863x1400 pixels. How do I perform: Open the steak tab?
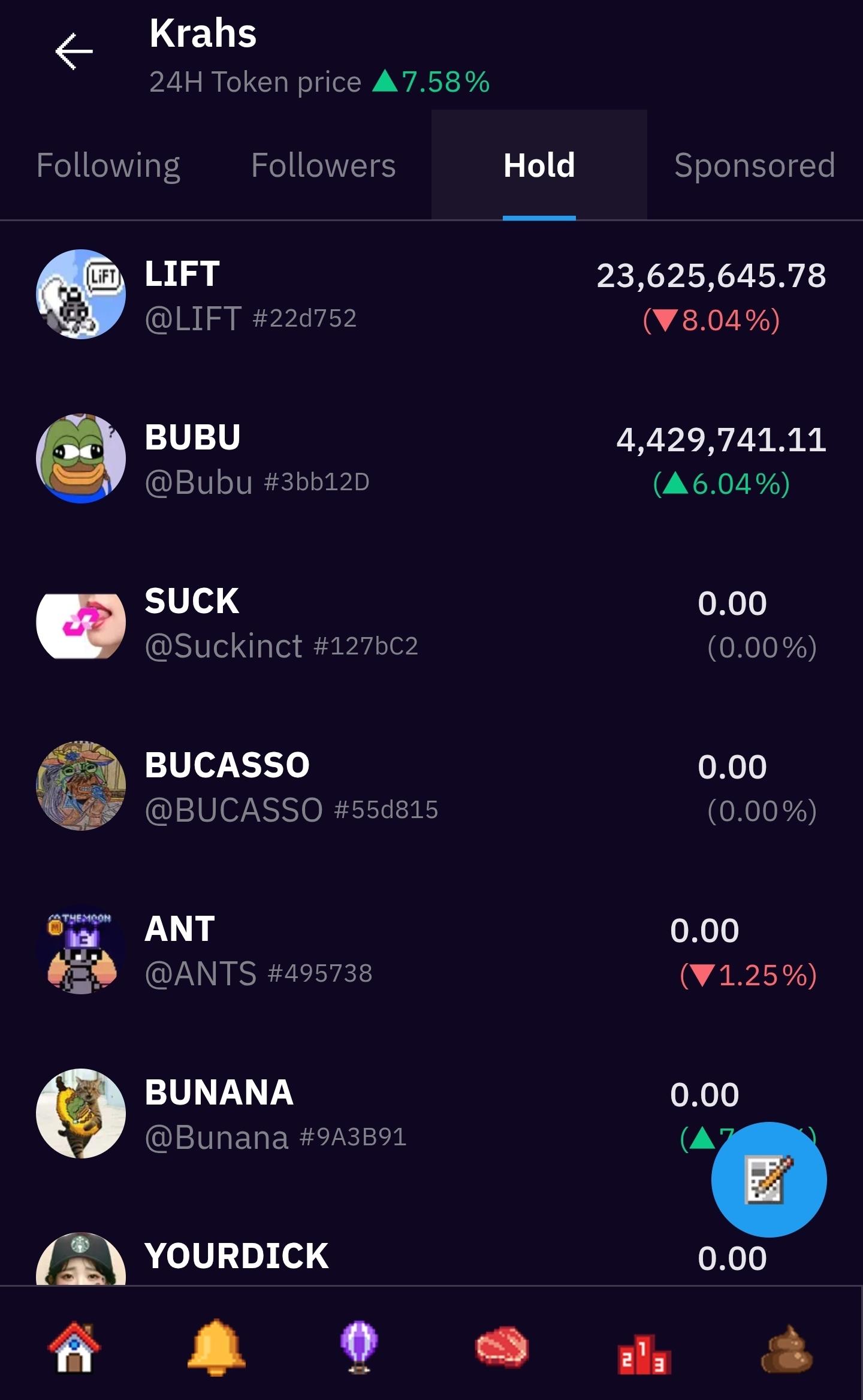click(502, 1347)
